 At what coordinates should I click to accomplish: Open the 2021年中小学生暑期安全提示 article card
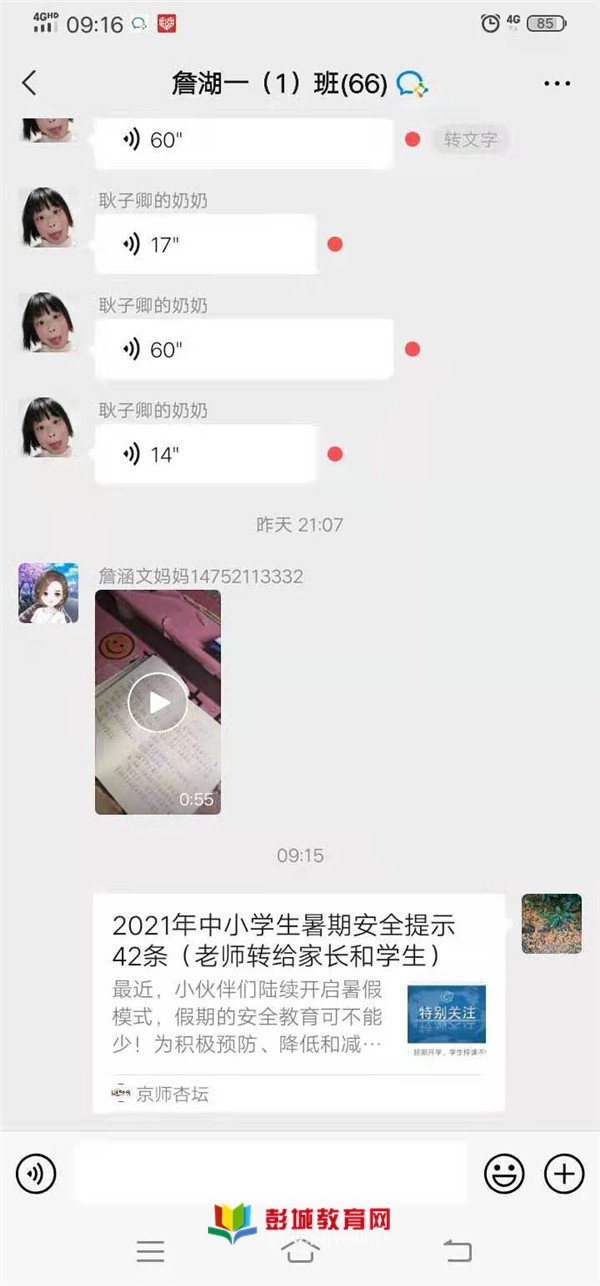point(298,1000)
